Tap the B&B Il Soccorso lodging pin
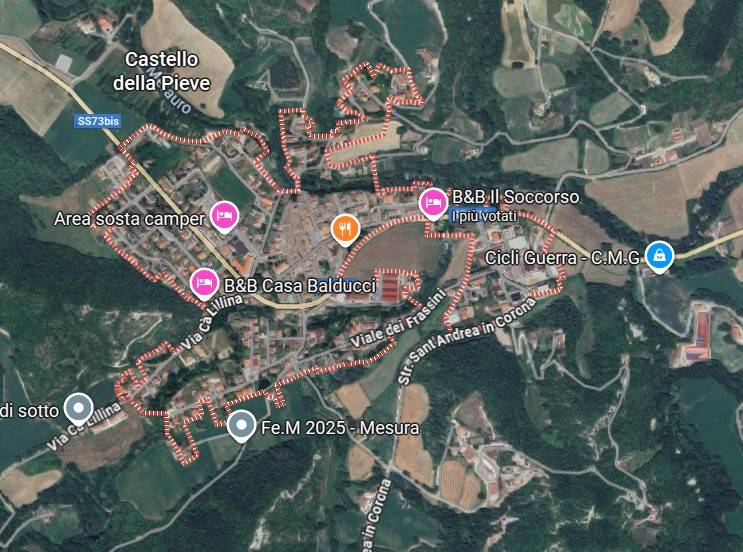Viewport: 743px width, 552px height. pyautogui.click(x=432, y=203)
